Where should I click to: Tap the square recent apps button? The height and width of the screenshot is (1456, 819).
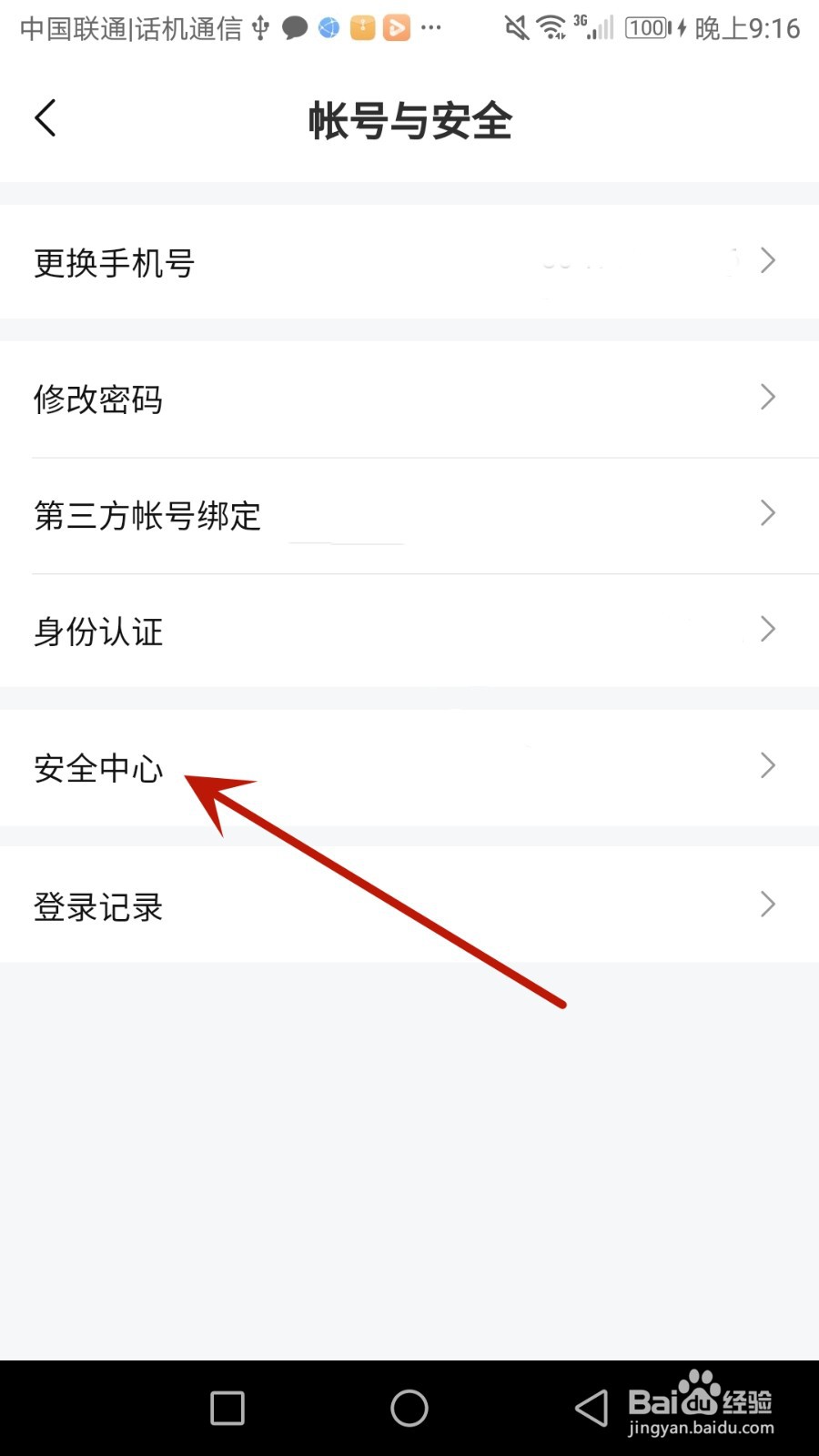[226, 1407]
